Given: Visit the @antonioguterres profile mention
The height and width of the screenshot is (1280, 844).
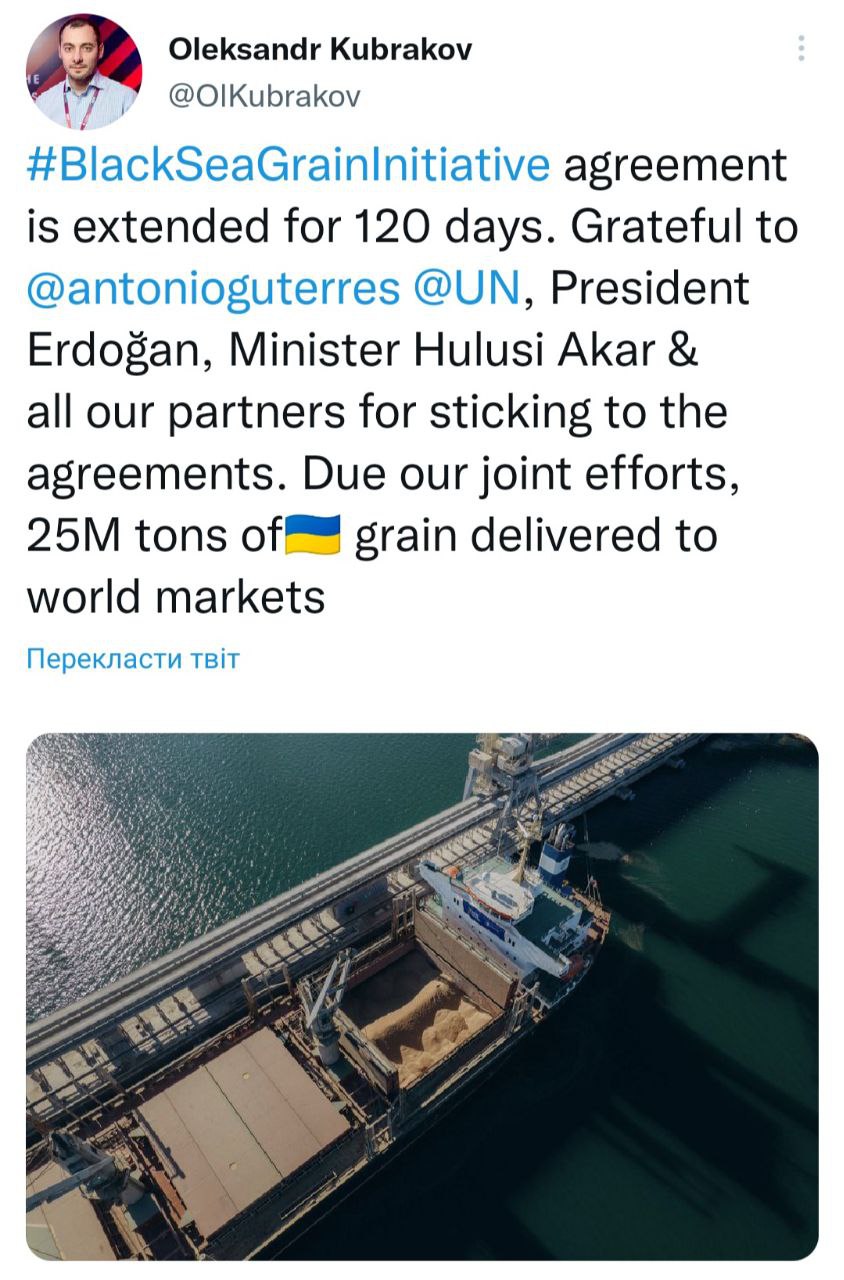Looking at the screenshot, I should [x=212, y=288].
